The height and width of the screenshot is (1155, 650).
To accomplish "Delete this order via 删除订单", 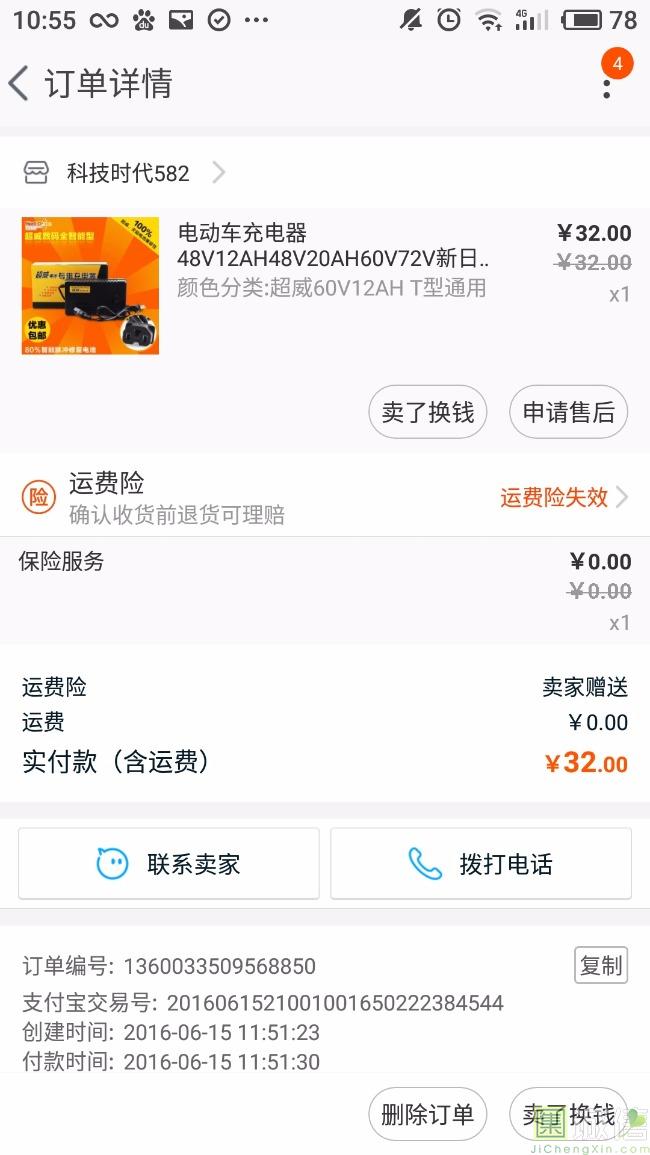I will [x=428, y=1114].
